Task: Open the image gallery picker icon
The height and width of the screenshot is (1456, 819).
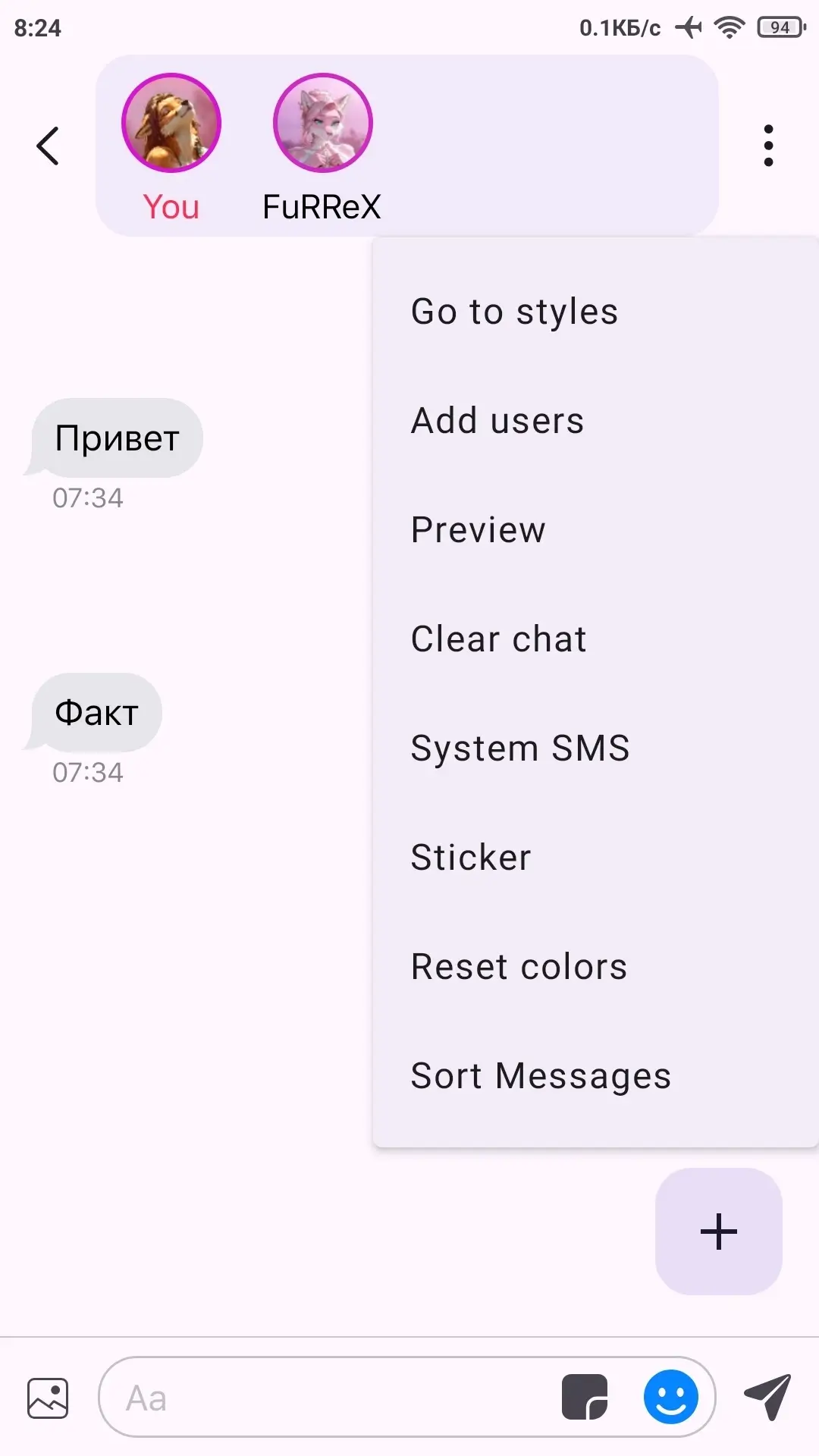Action: pyautogui.click(x=48, y=1398)
